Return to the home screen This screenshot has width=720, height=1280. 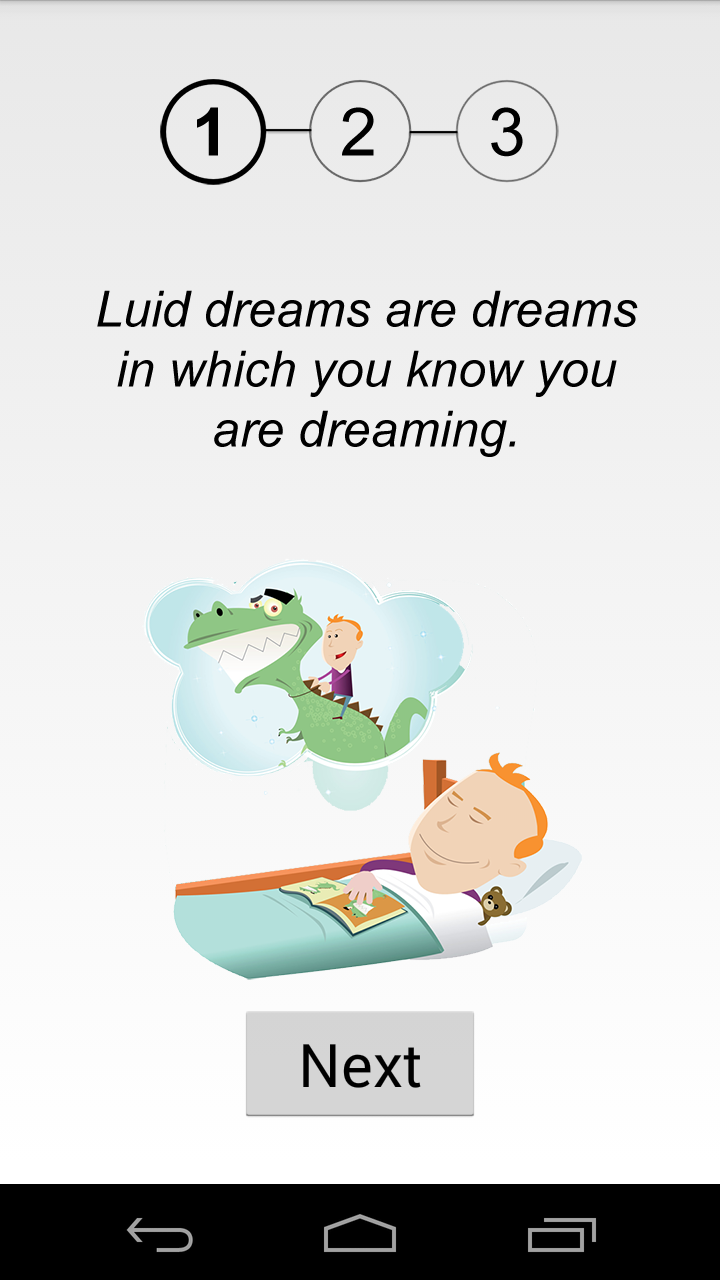coord(360,1234)
